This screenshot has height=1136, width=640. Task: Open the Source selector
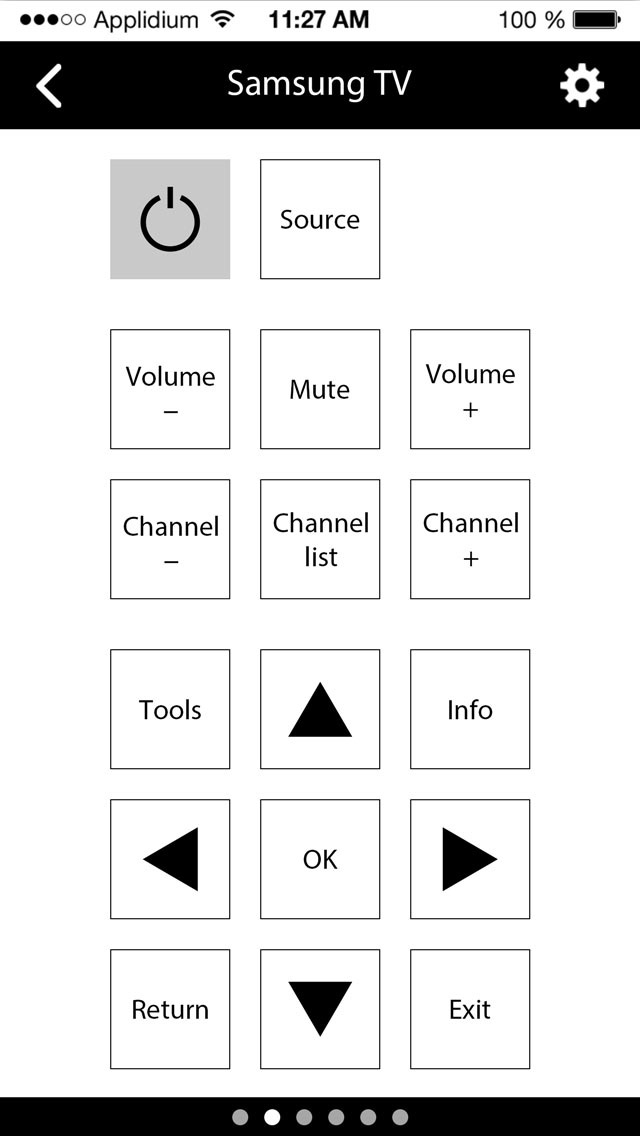(320, 219)
